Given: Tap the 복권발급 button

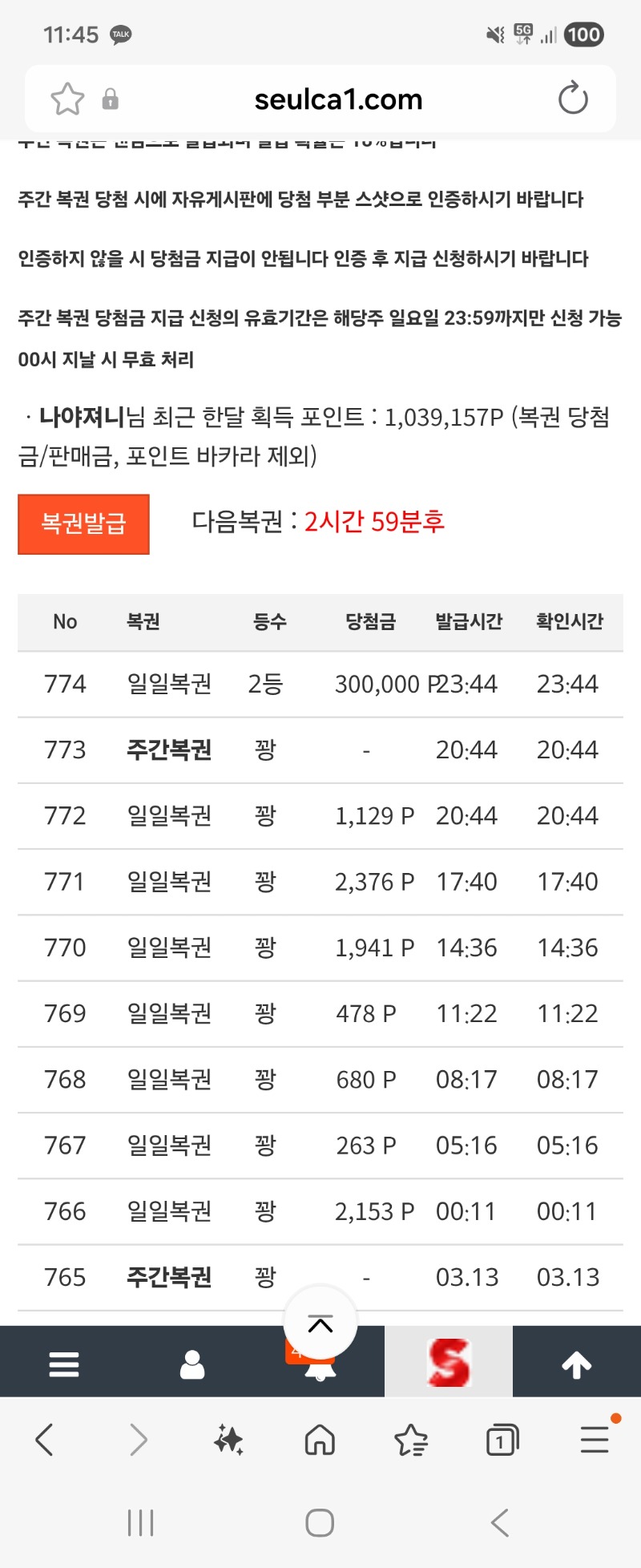Looking at the screenshot, I should coord(83,524).
